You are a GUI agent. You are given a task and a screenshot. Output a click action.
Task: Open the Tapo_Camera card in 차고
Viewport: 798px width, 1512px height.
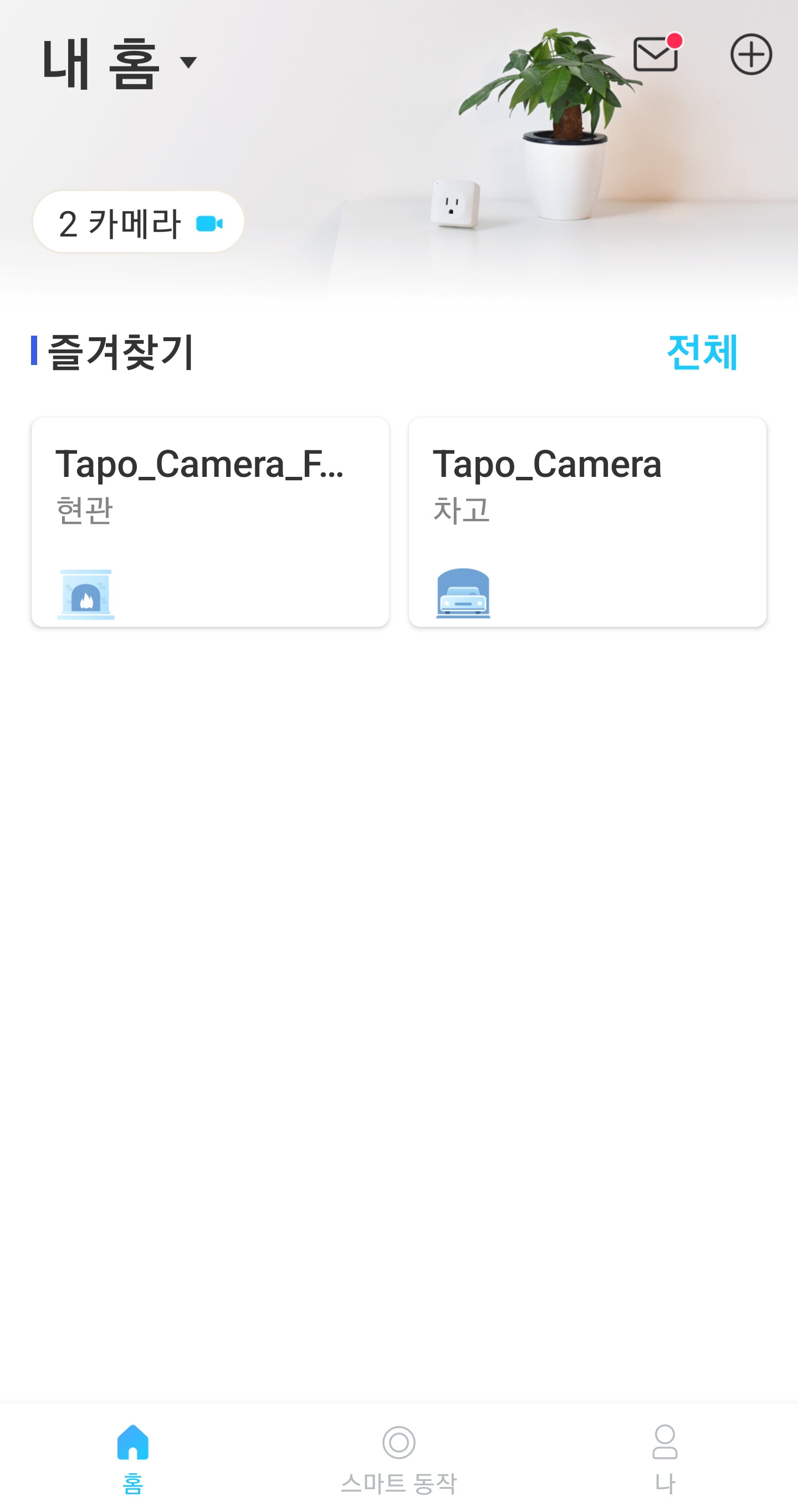(587, 522)
